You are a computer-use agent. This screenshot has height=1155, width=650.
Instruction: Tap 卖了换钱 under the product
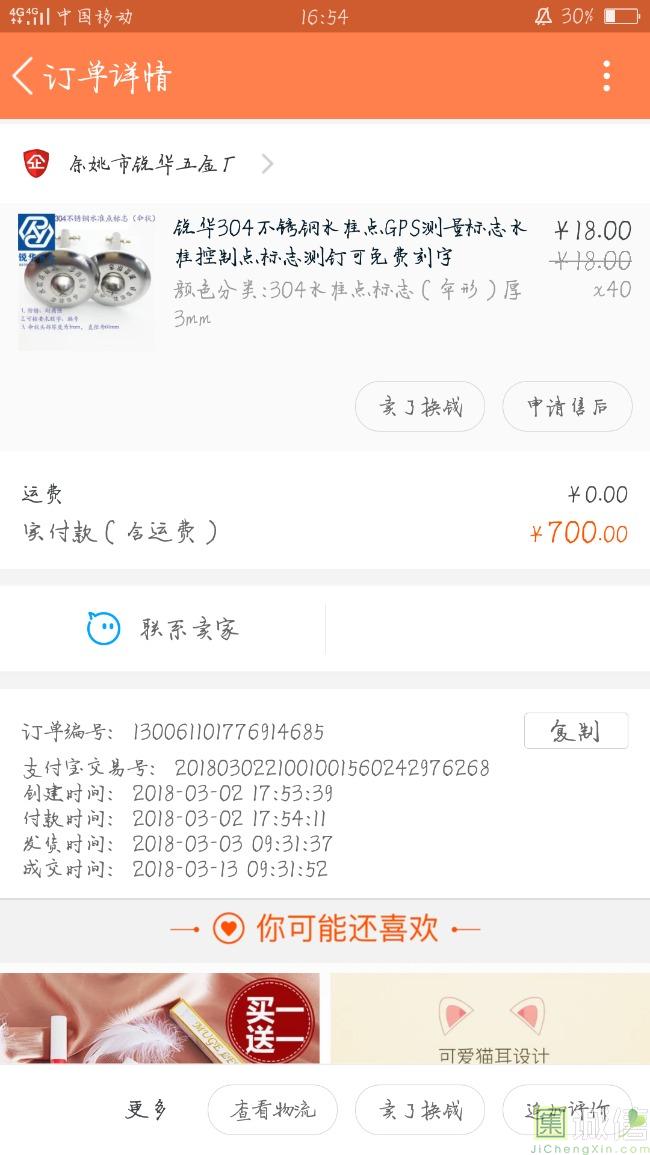(420, 407)
